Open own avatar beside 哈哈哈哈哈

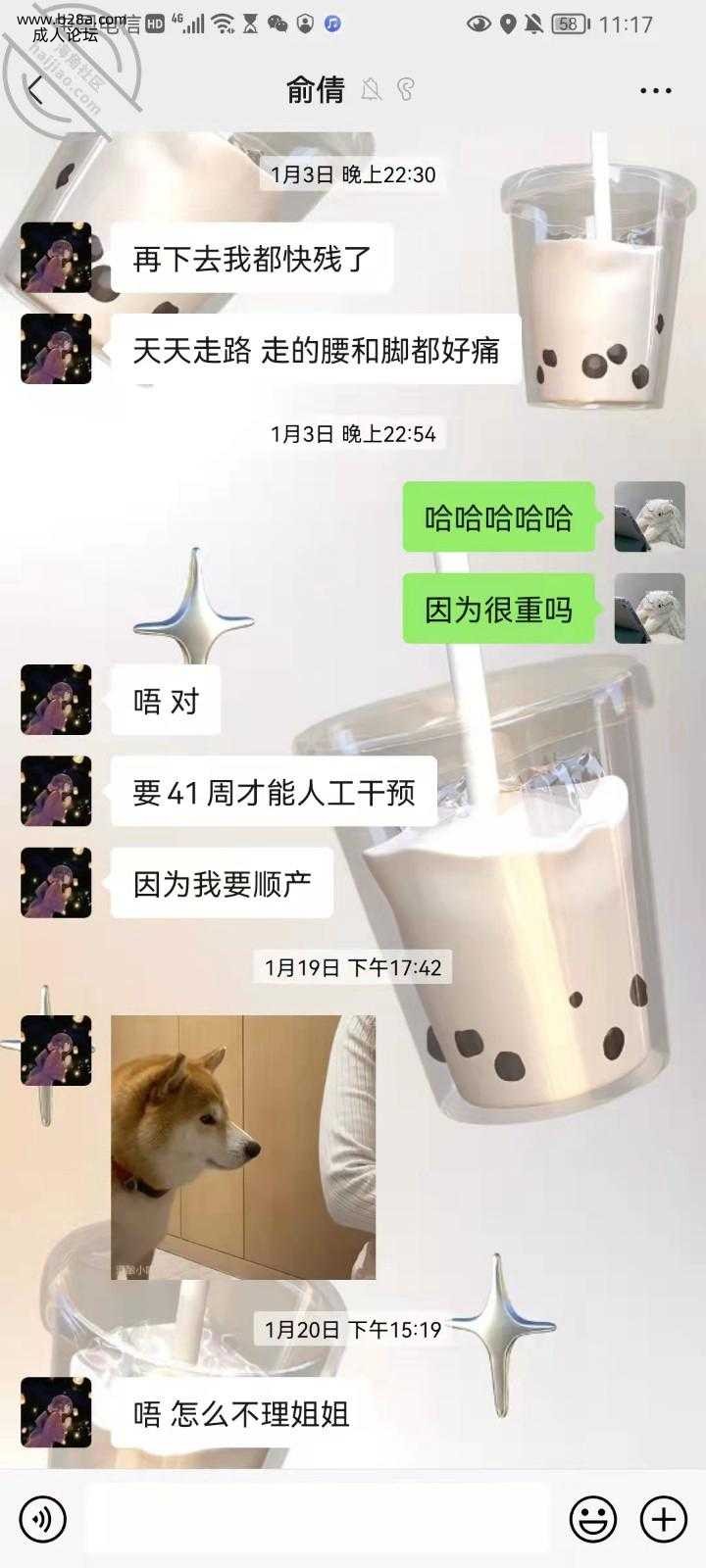click(649, 516)
